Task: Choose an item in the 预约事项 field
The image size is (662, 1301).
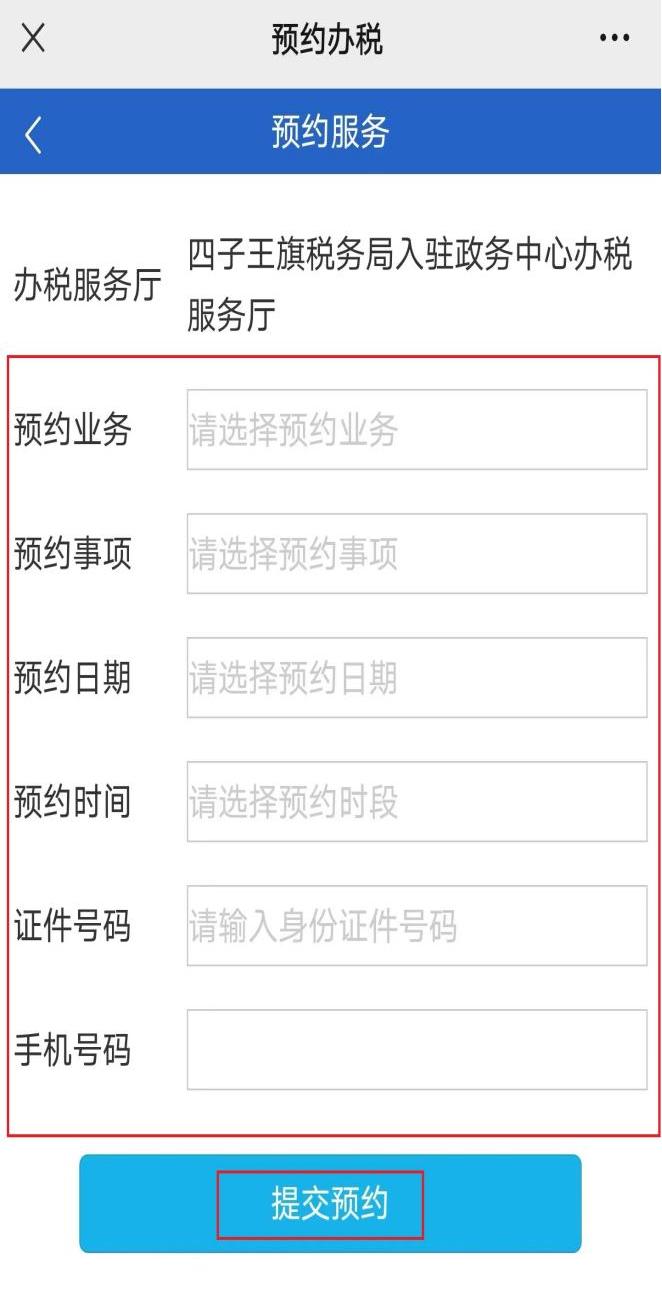Action: [417, 554]
